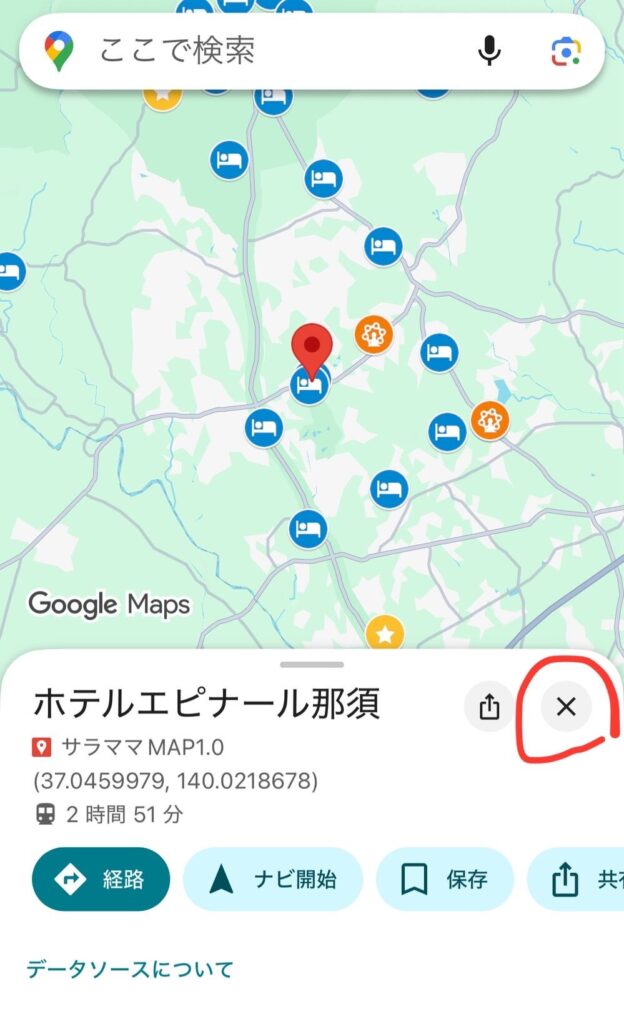Image resolution: width=624 pixels, height=1024 pixels.
Task: Save this place with 保存
Action: pos(444,879)
